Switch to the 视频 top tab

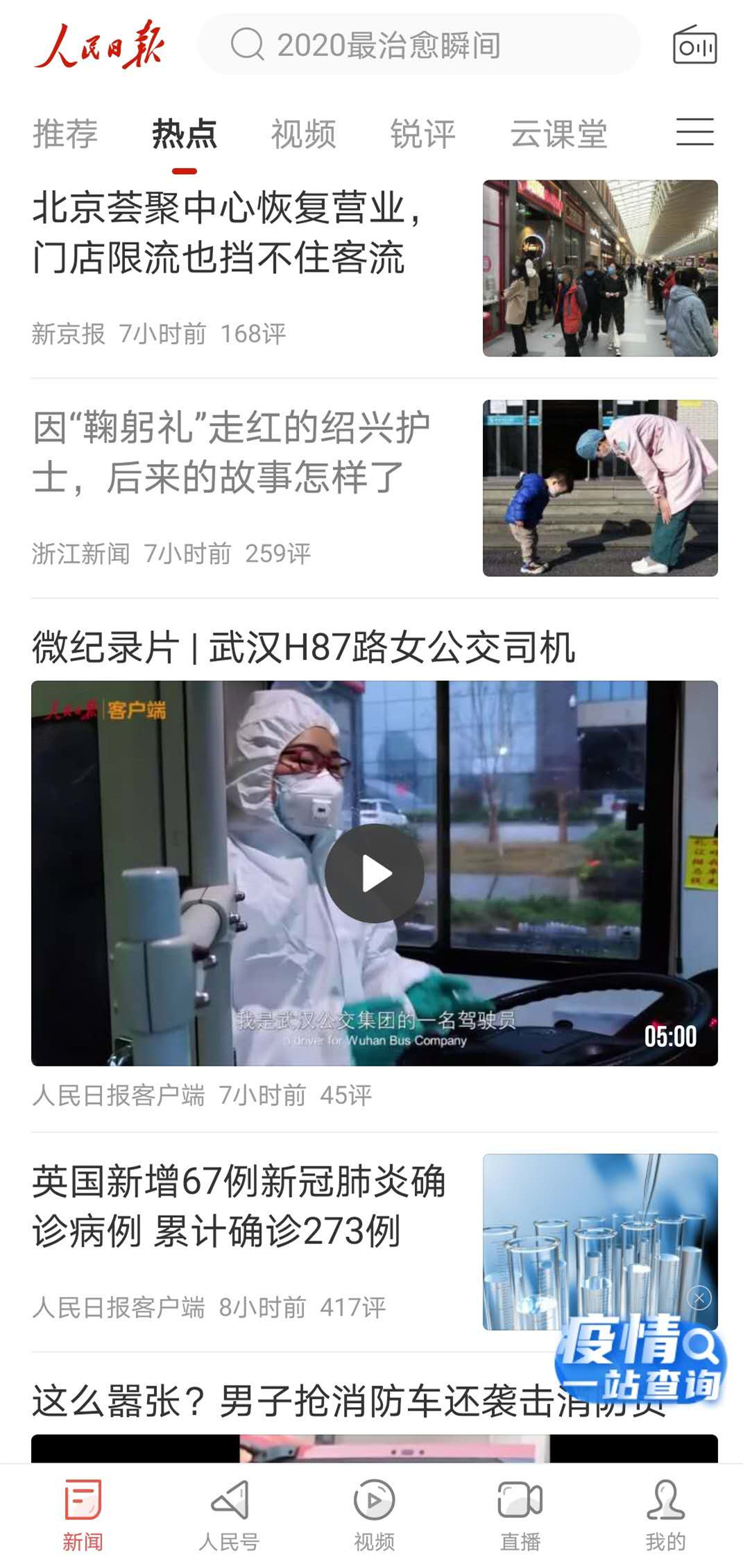pos(303,134)
